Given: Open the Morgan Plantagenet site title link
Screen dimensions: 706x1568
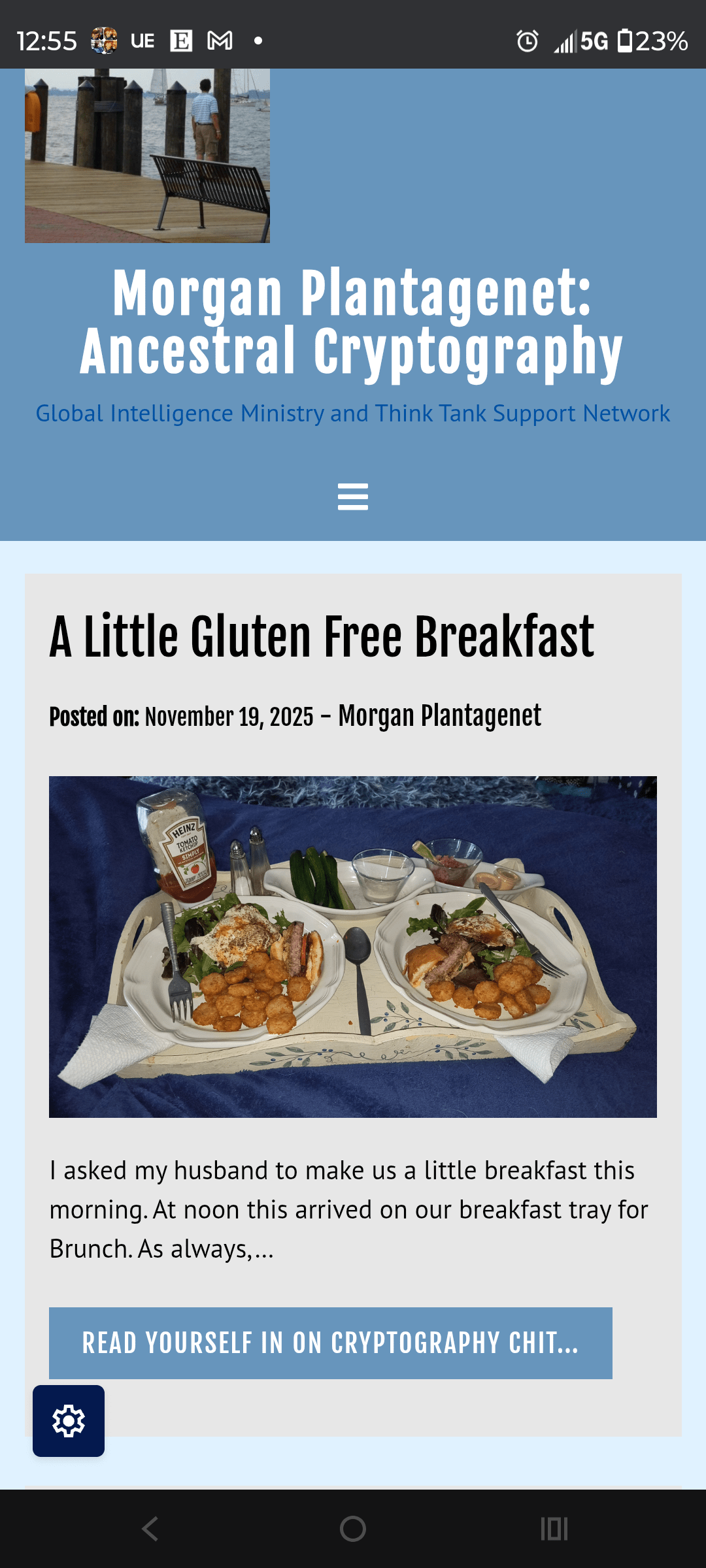Looking at the screenshot, I should coord(352,322).
